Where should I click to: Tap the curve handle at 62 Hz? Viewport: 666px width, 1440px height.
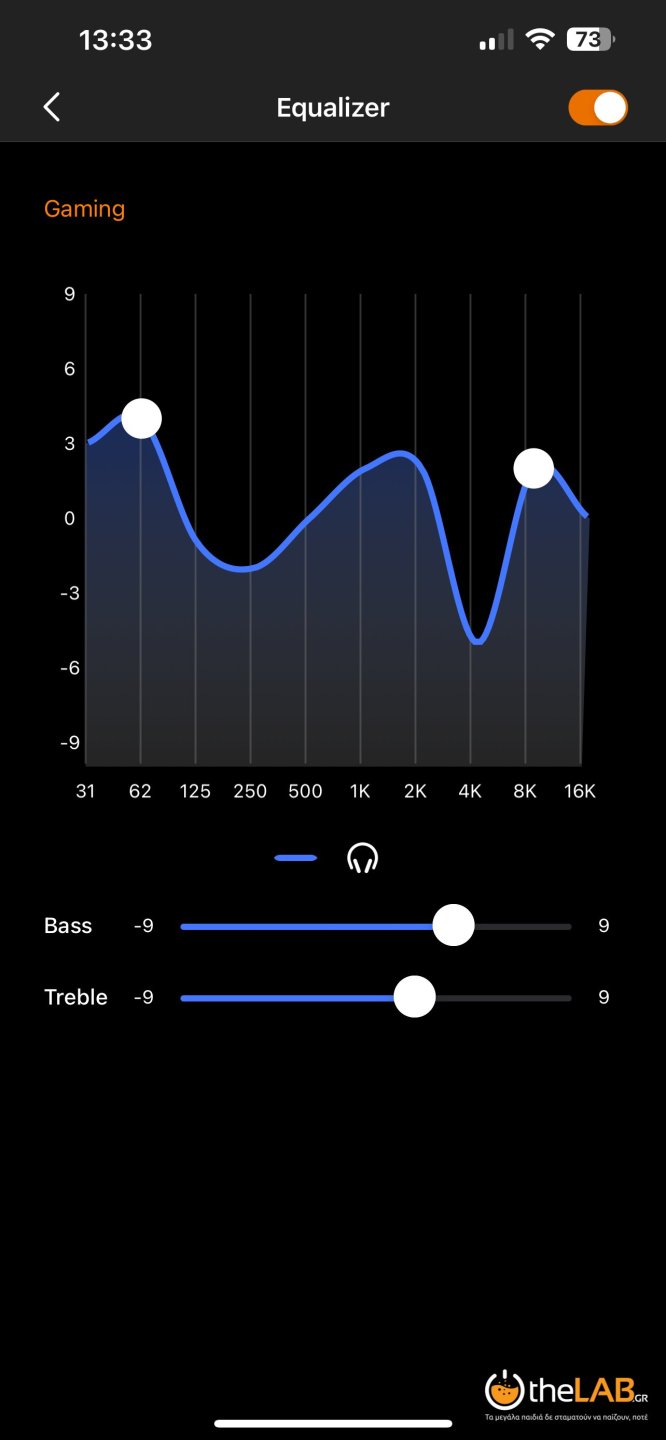[141, 418]
